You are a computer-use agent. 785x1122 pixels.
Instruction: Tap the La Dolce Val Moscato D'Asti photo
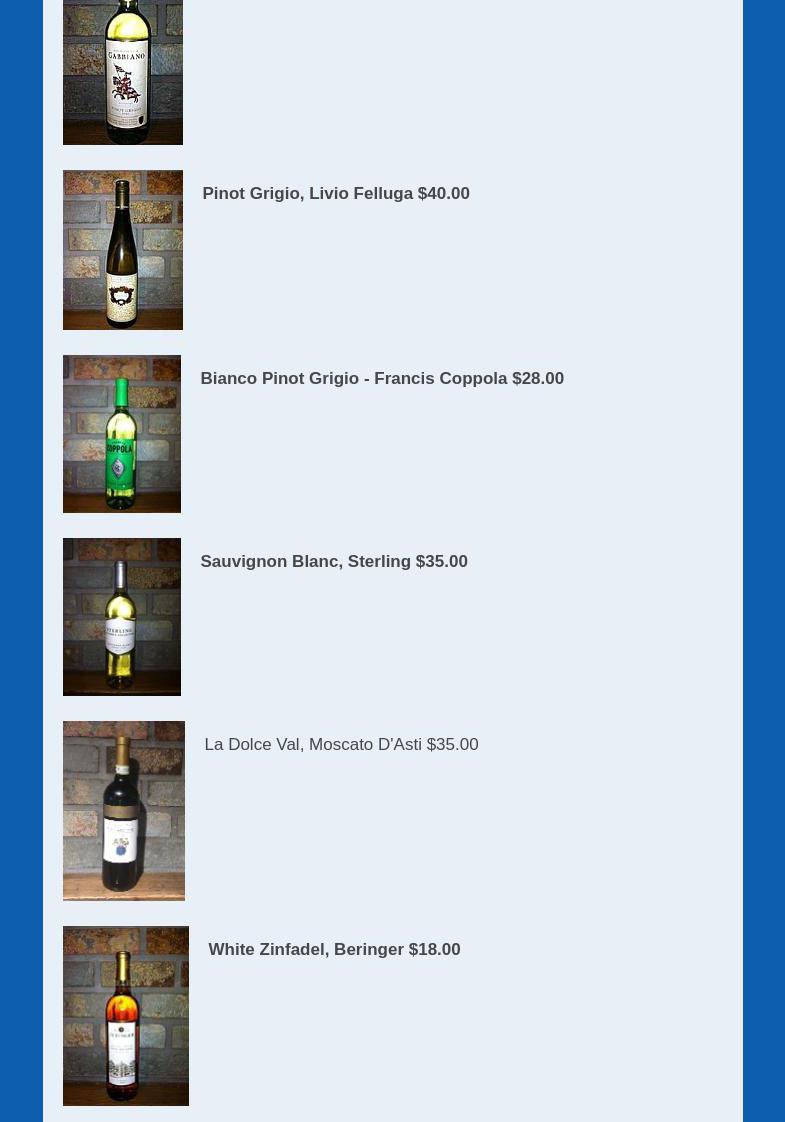click(x=123, y=811)
